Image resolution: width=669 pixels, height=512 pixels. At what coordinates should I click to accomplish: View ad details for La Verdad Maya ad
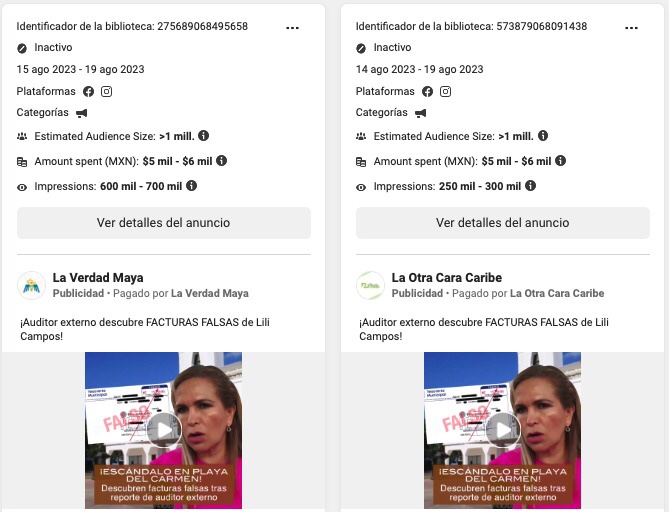(x=163, y=223)
